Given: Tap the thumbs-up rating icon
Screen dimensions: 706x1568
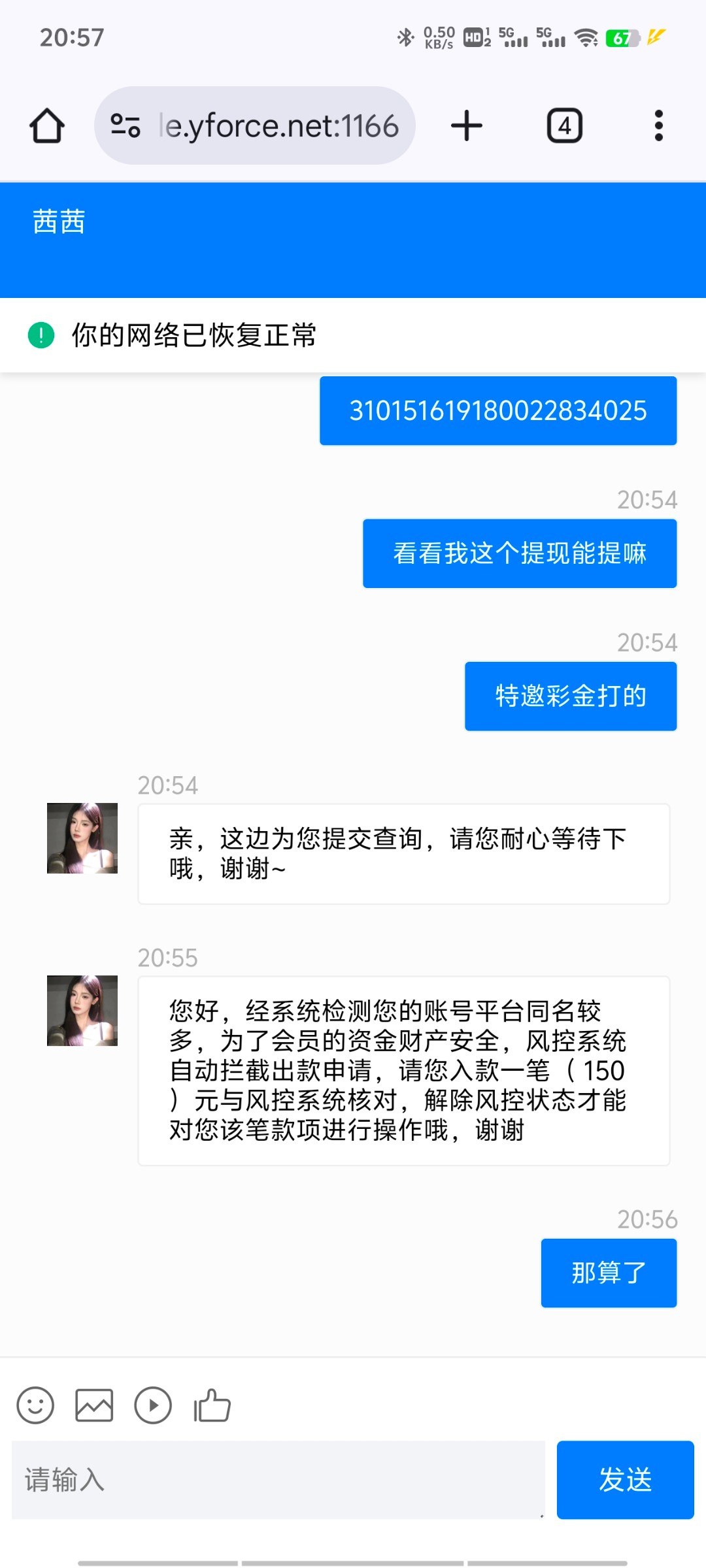Looking at the screenshot, I should tap(212, 1405).
